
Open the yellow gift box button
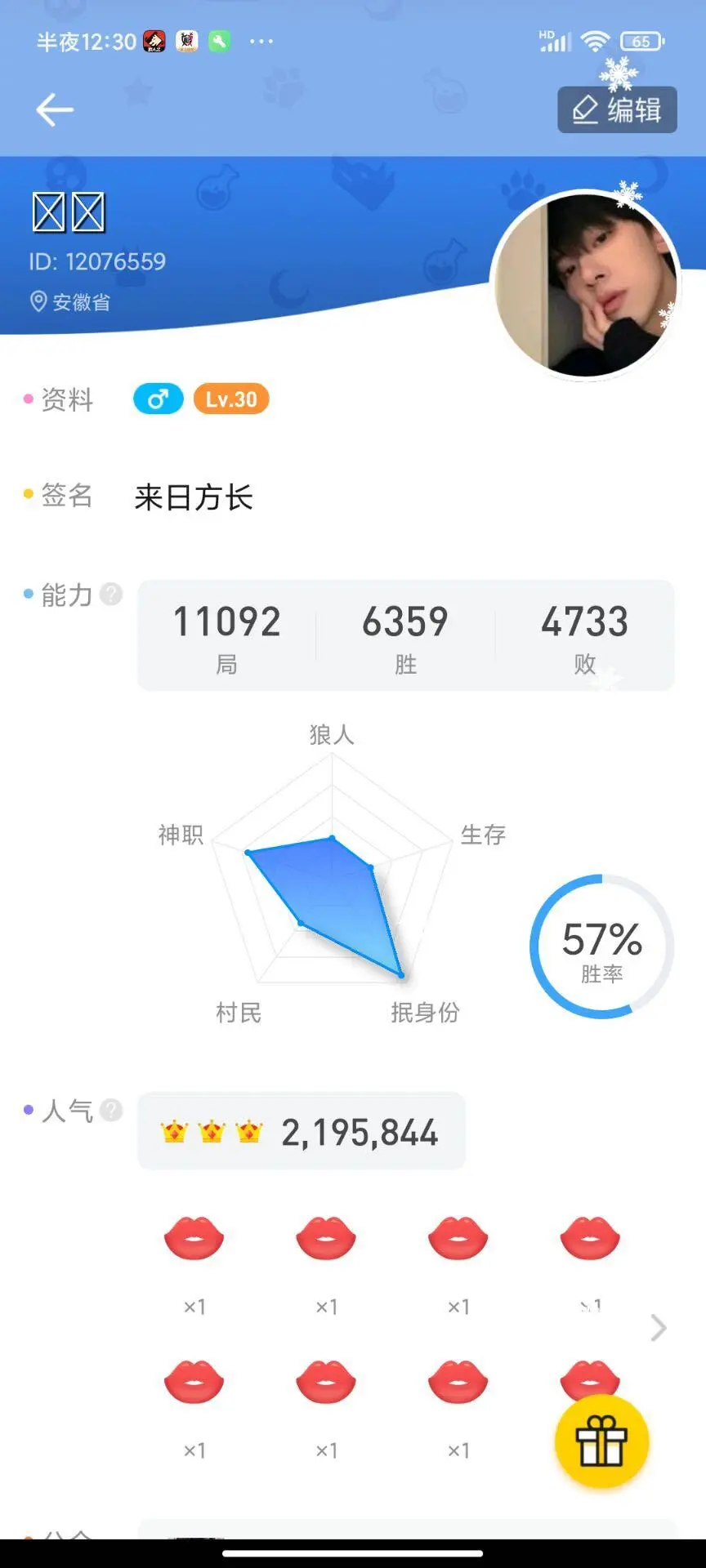click(601, 1441)
